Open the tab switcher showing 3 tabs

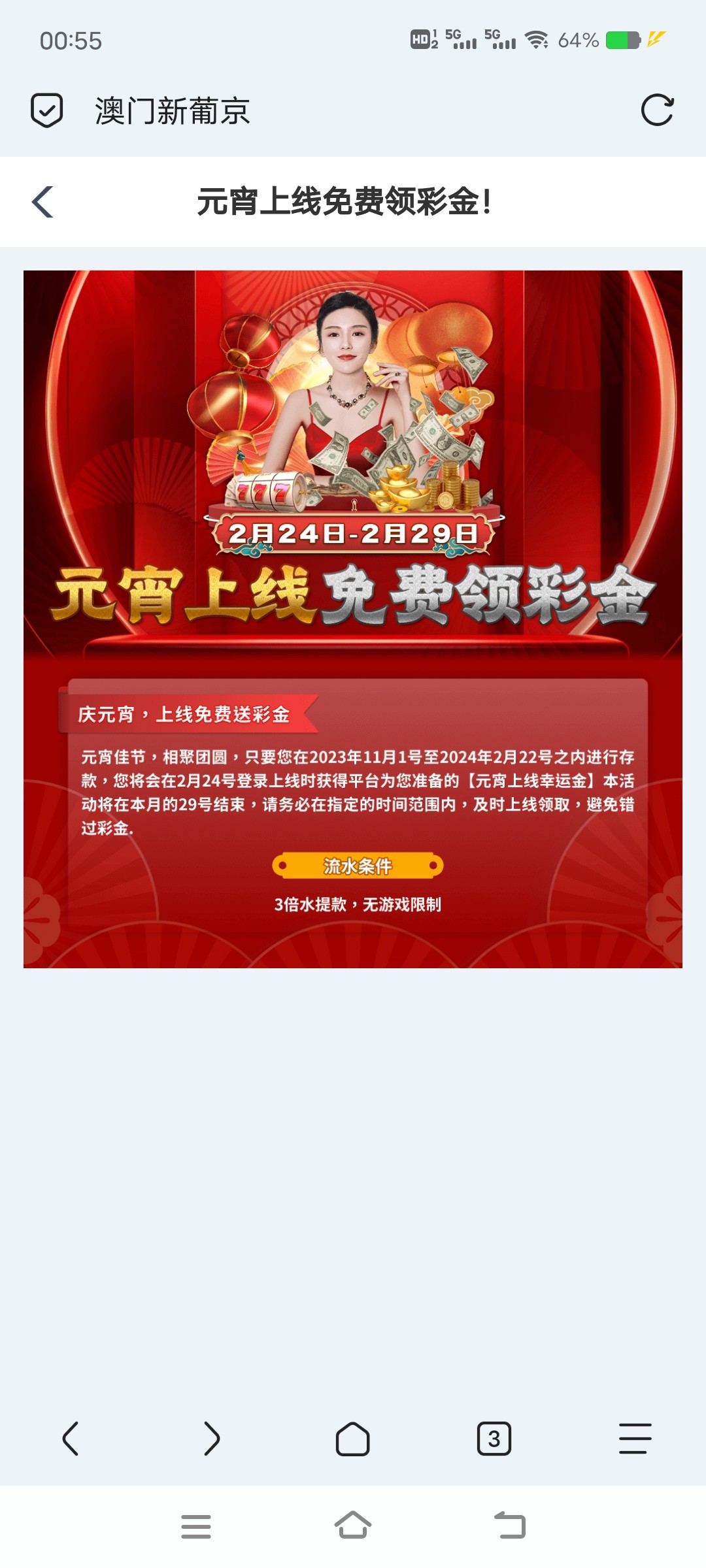[494, 1438]
